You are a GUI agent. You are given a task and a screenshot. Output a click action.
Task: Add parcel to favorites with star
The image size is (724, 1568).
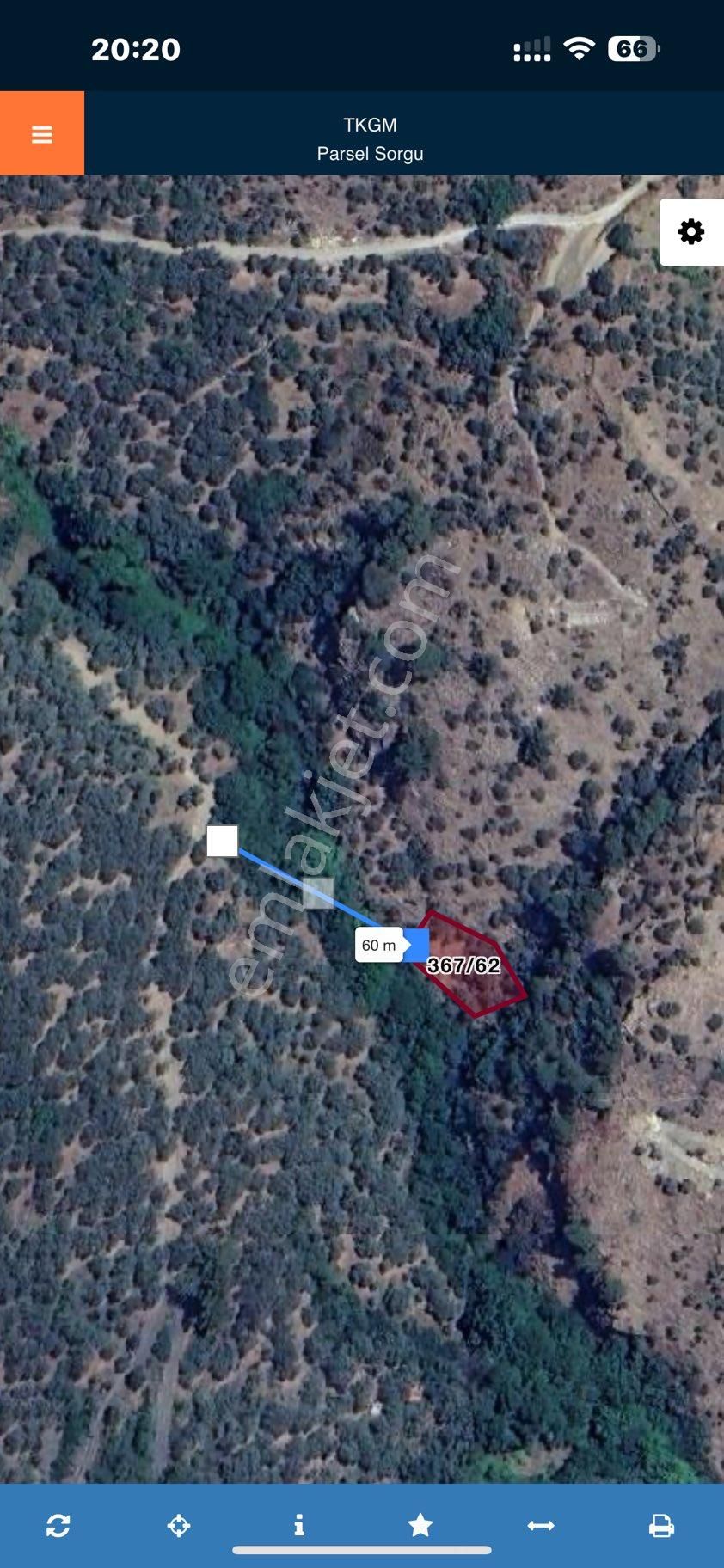[x=420, y=1526]
